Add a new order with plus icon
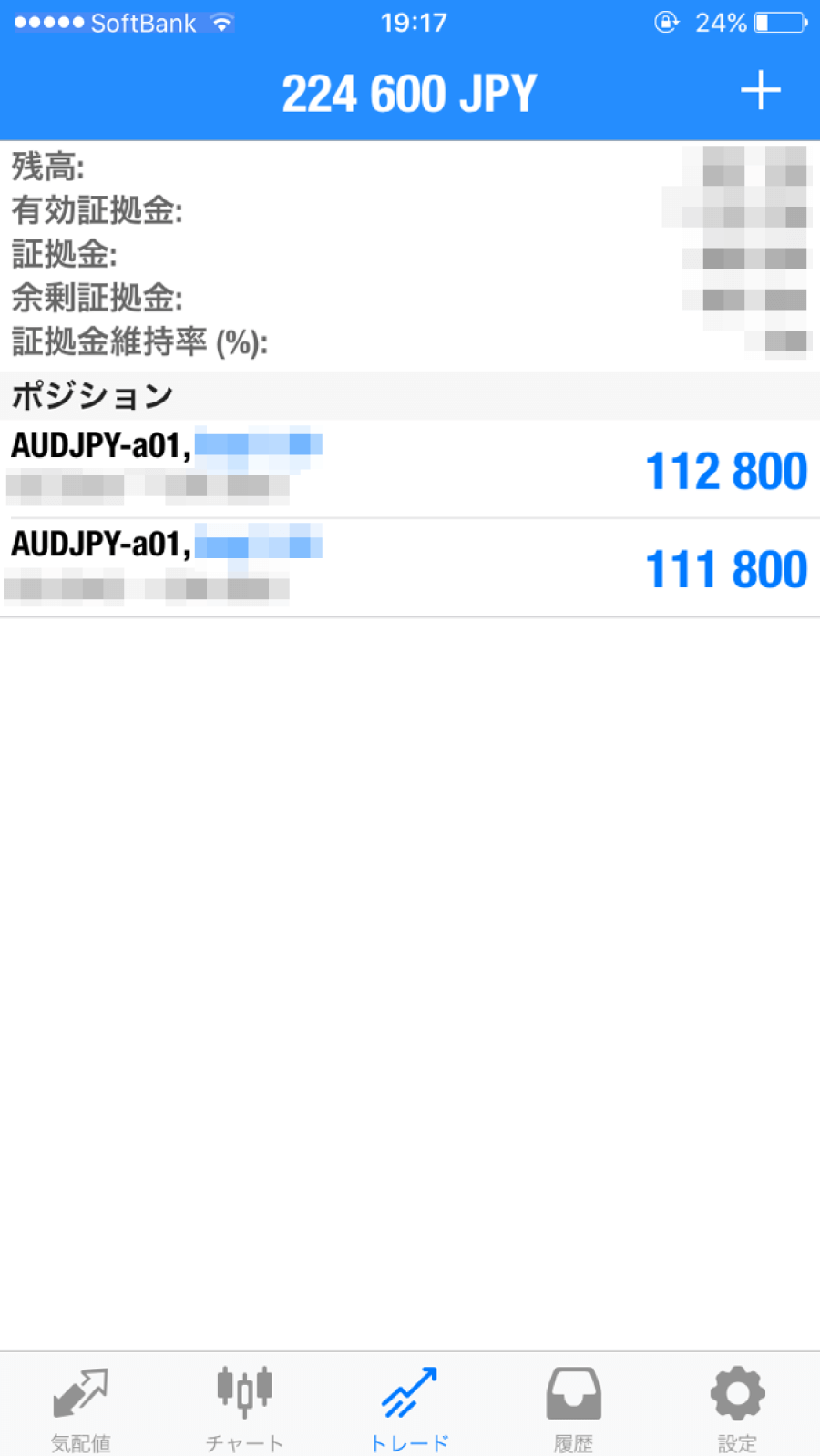820x1456 pixels. [x=760, y=92]
